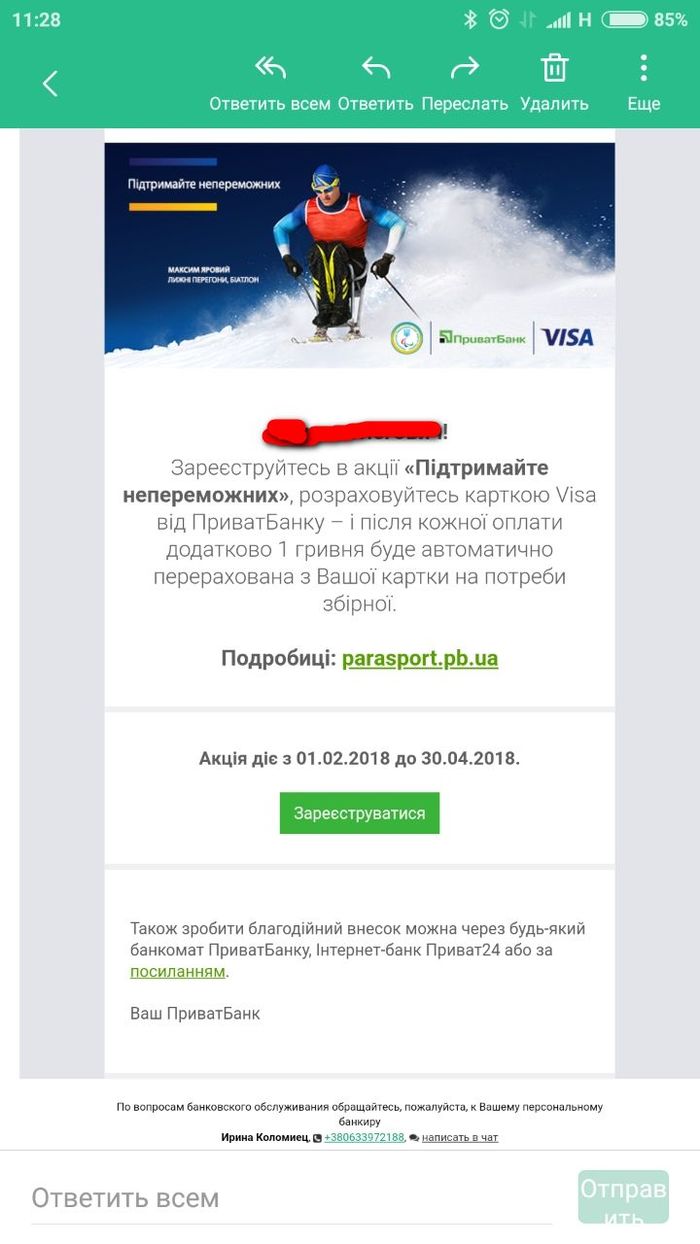Tap Ответить всем in toolbar

tap(270, 82)
